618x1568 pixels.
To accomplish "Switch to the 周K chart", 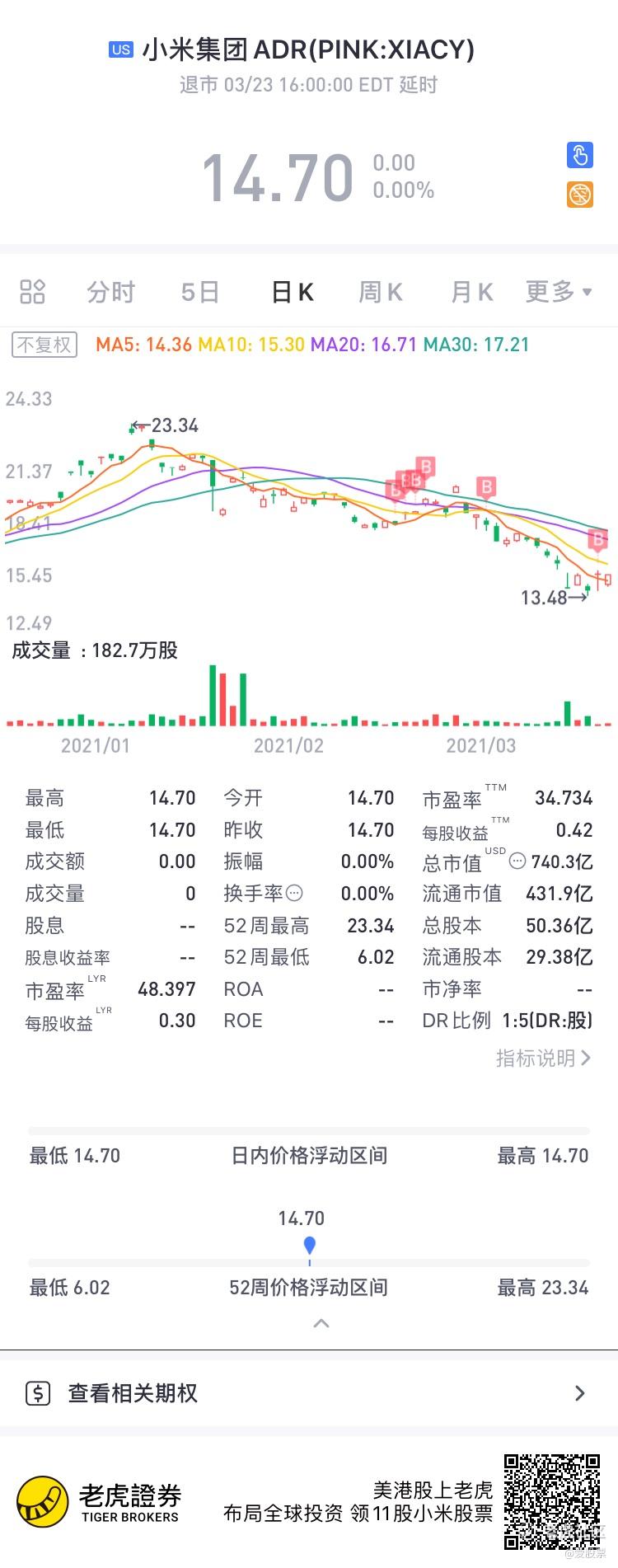I will click(x=380, y=292).
